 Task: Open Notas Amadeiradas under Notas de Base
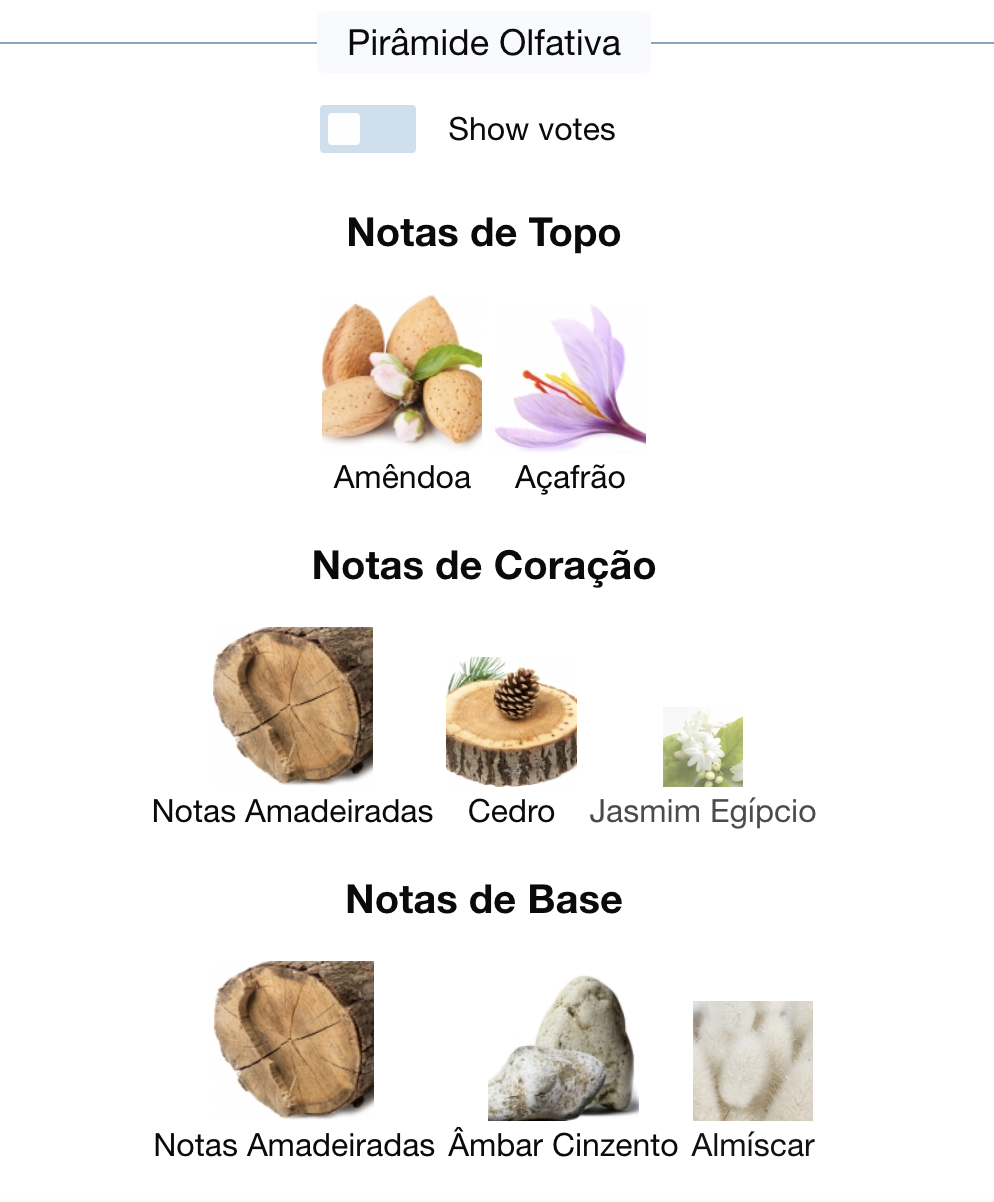(x=294, y=1040)
